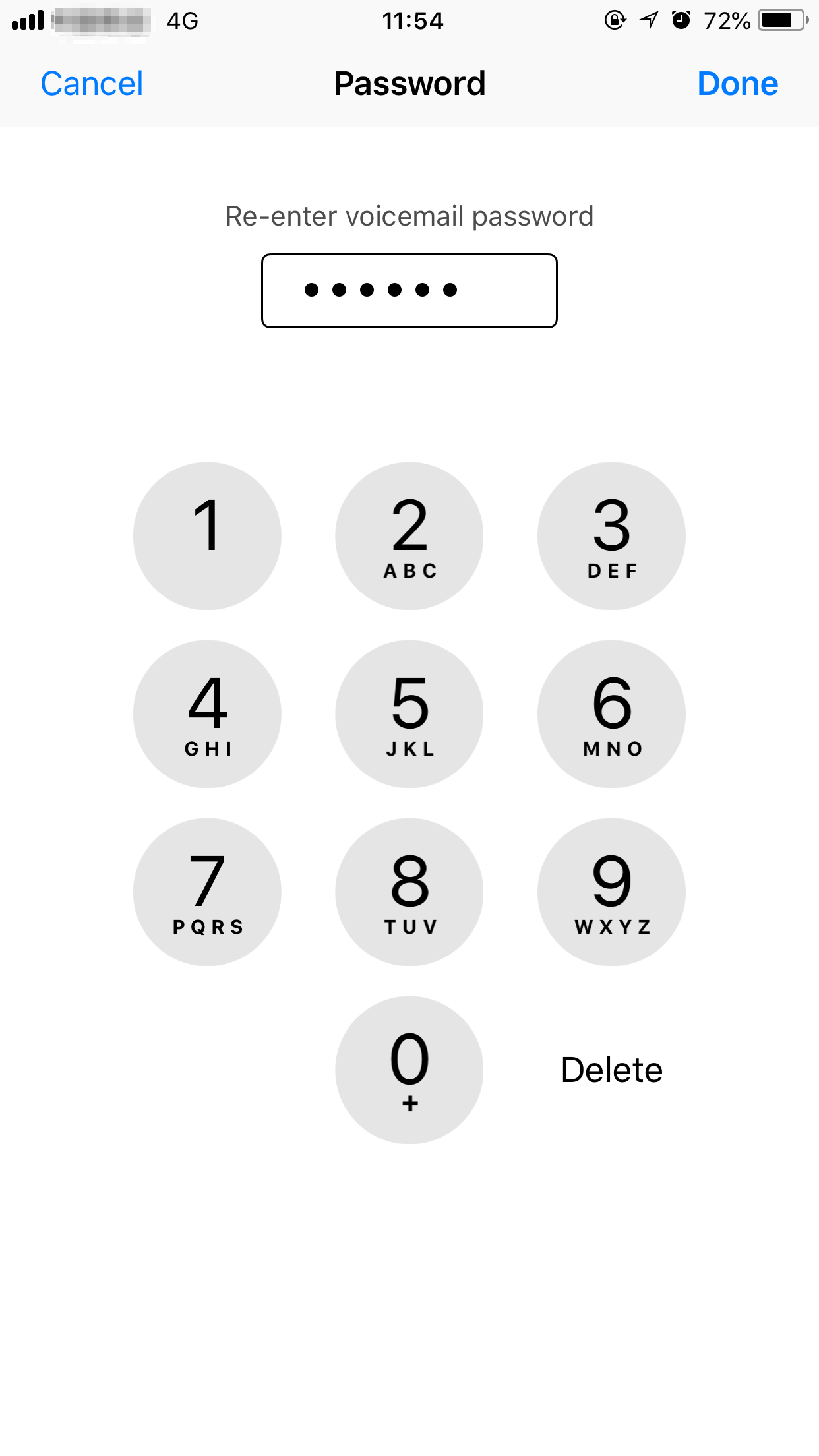
Task: Enter digit 0 on the keypad
Action: coord(409,1070)
